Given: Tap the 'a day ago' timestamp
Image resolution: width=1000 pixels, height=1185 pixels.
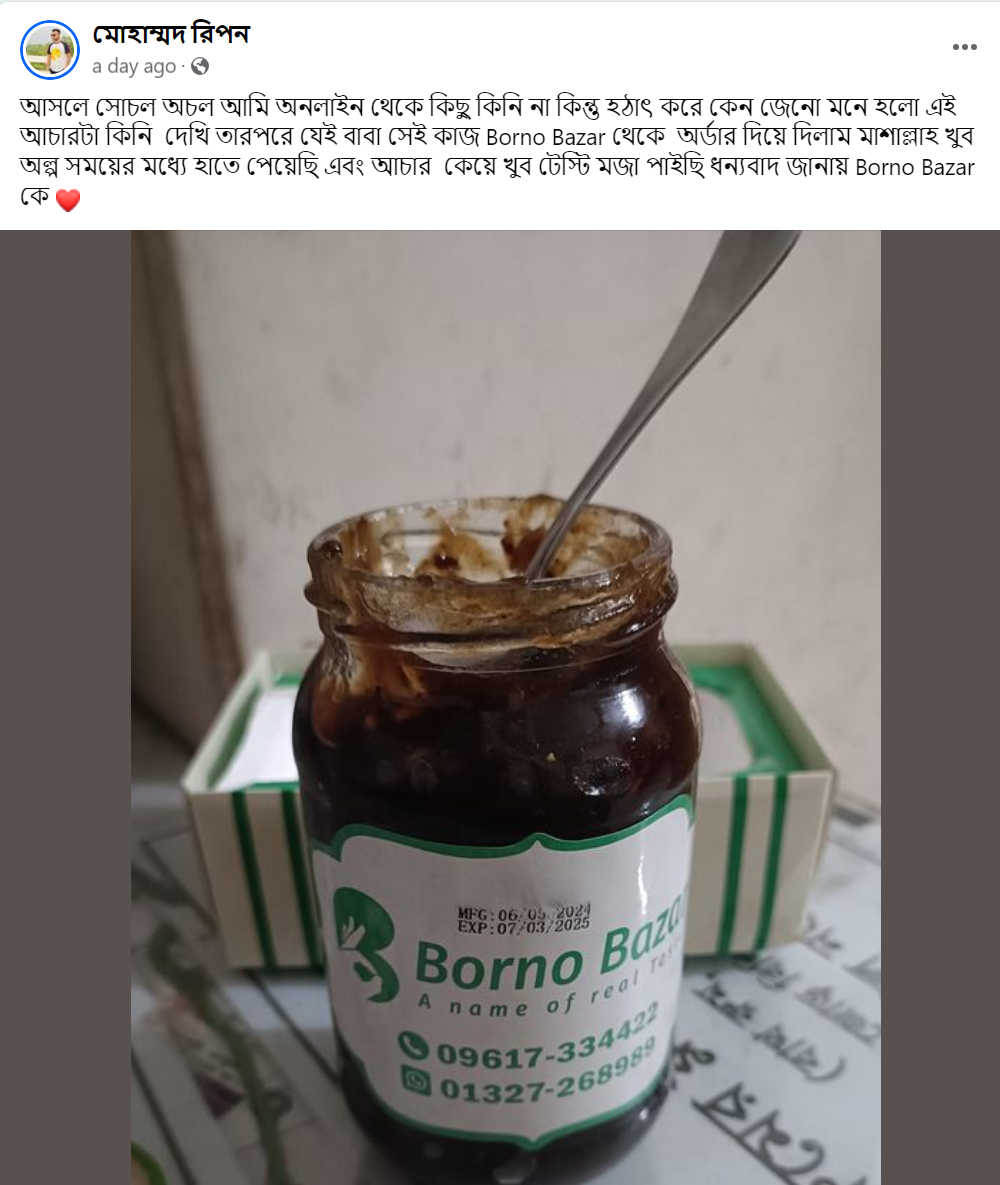Looking at the screenshot, I should click(x=133, y=67).
